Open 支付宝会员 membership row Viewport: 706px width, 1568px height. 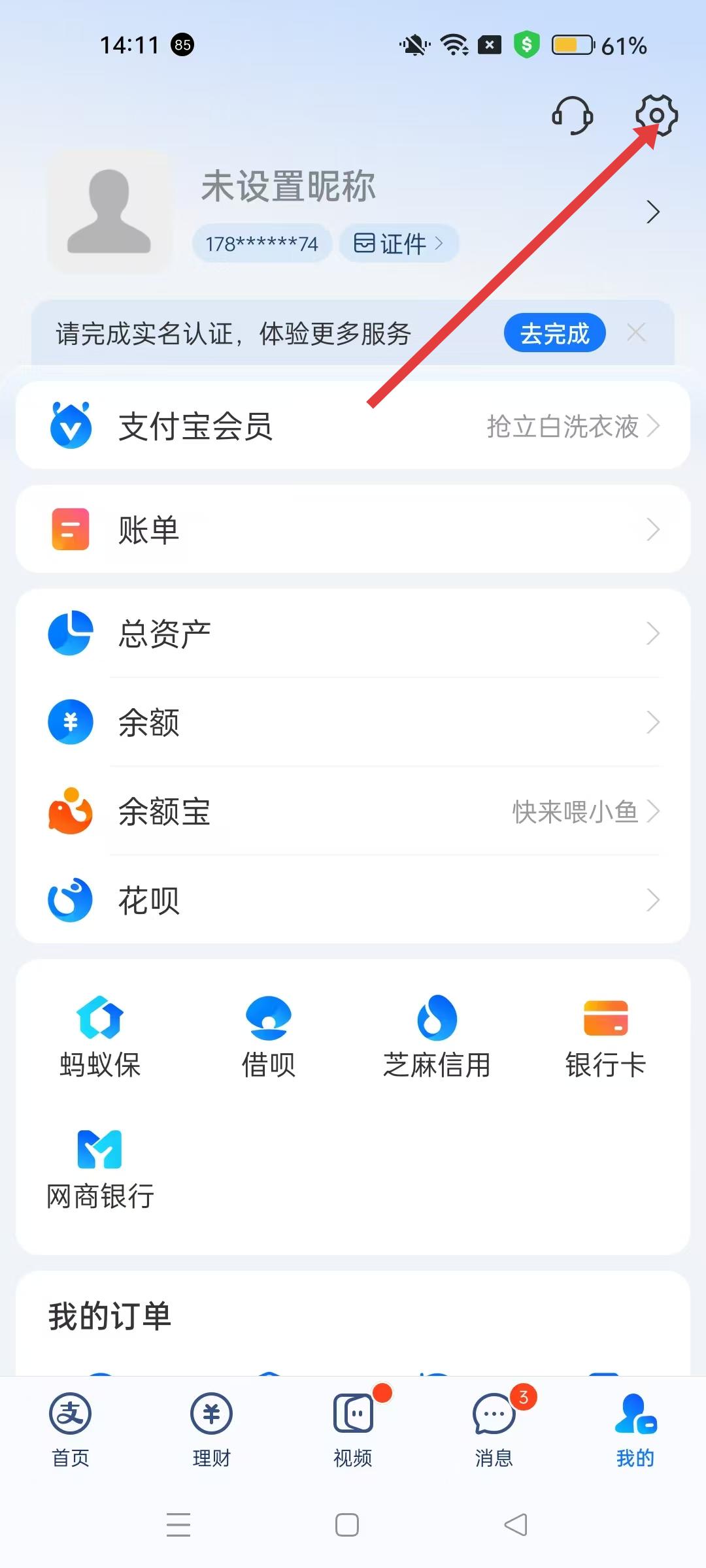coord(353,426)
